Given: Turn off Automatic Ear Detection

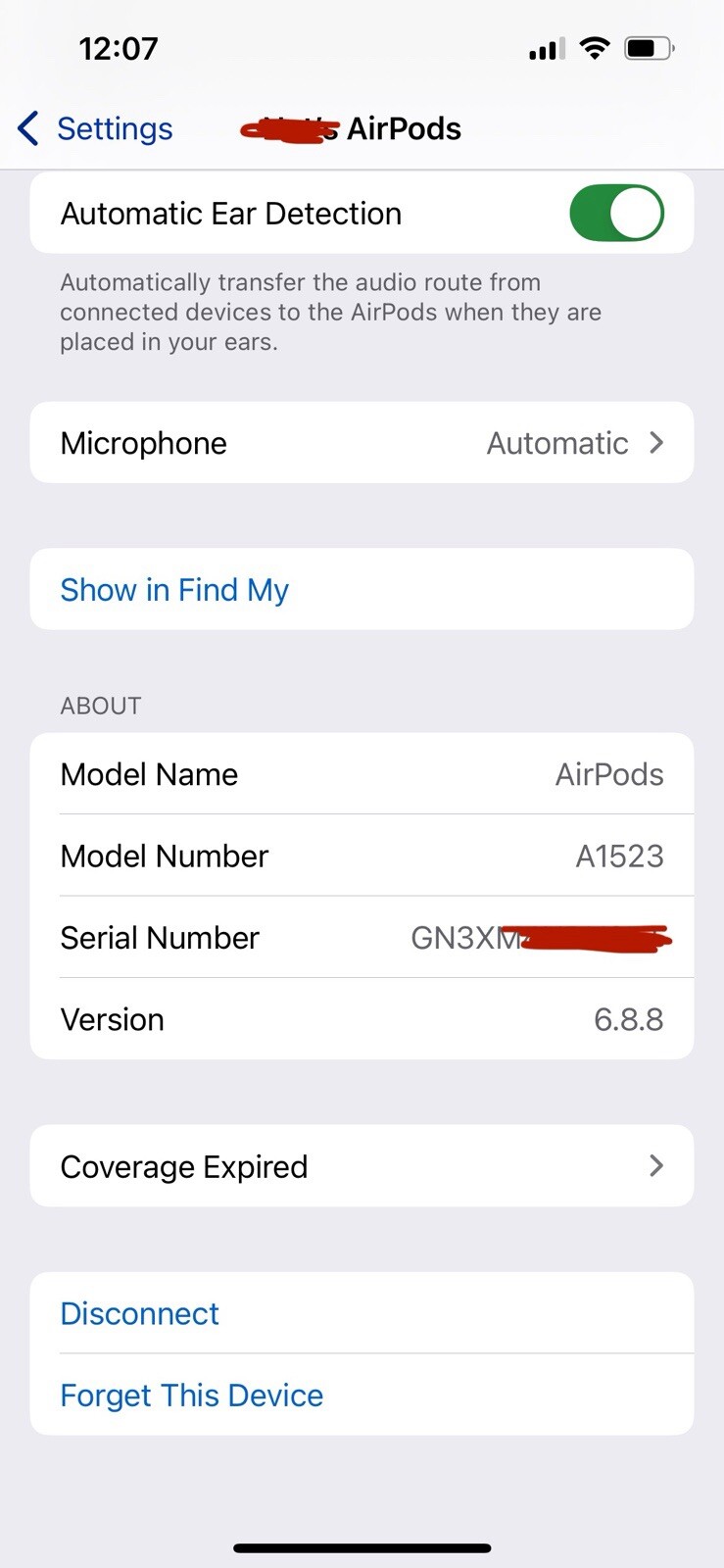Looking at the screenshot, I should [616, 214].
